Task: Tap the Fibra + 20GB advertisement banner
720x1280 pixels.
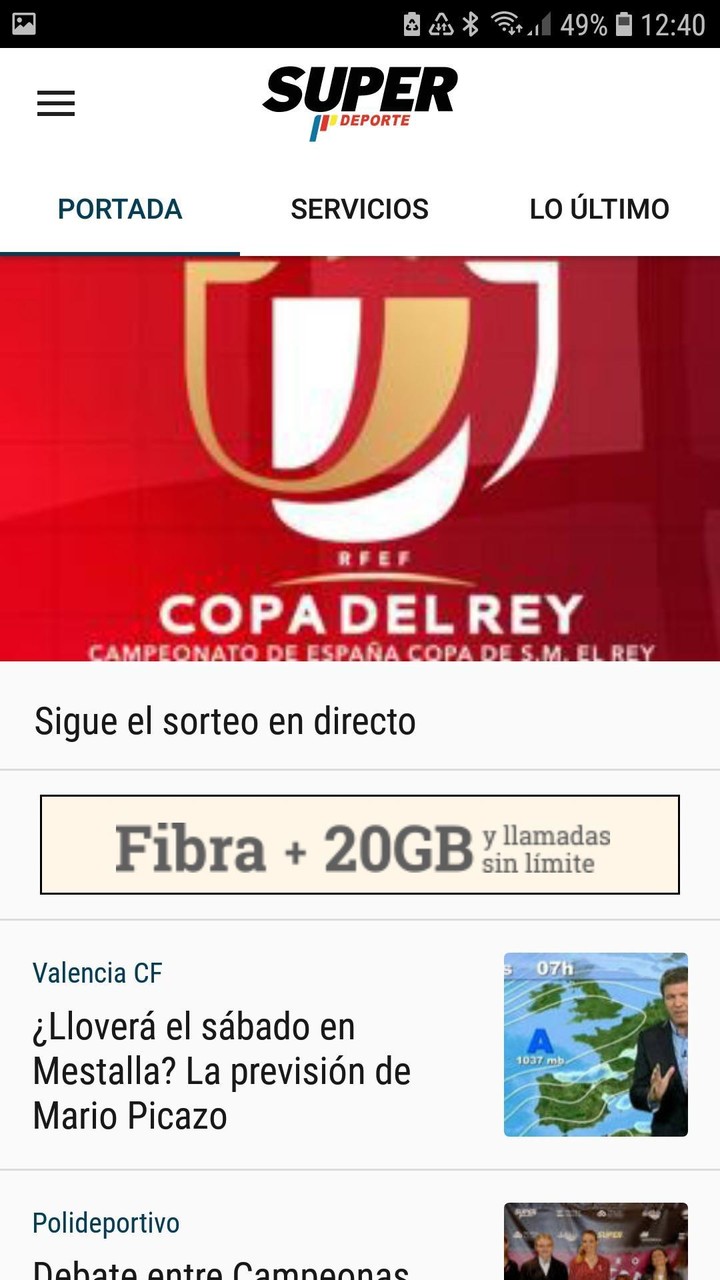Action: (x=360, y=844)
